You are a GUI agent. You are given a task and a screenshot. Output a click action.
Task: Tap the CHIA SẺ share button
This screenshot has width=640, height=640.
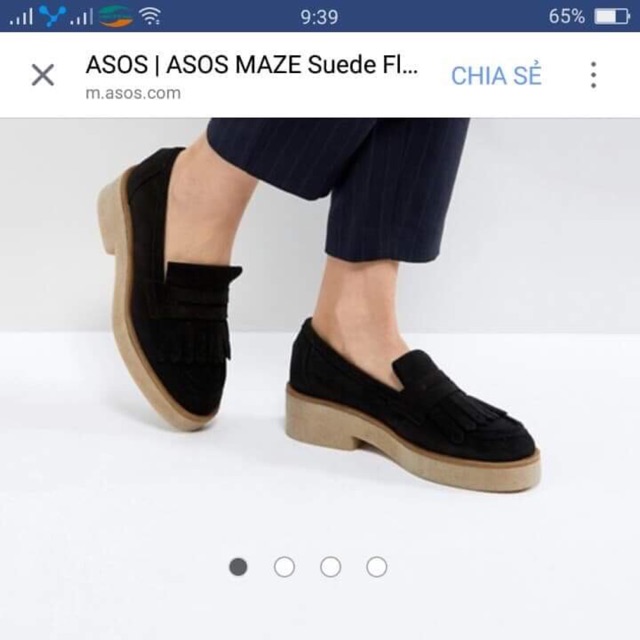pyautogui.click(x=496, y=76)
